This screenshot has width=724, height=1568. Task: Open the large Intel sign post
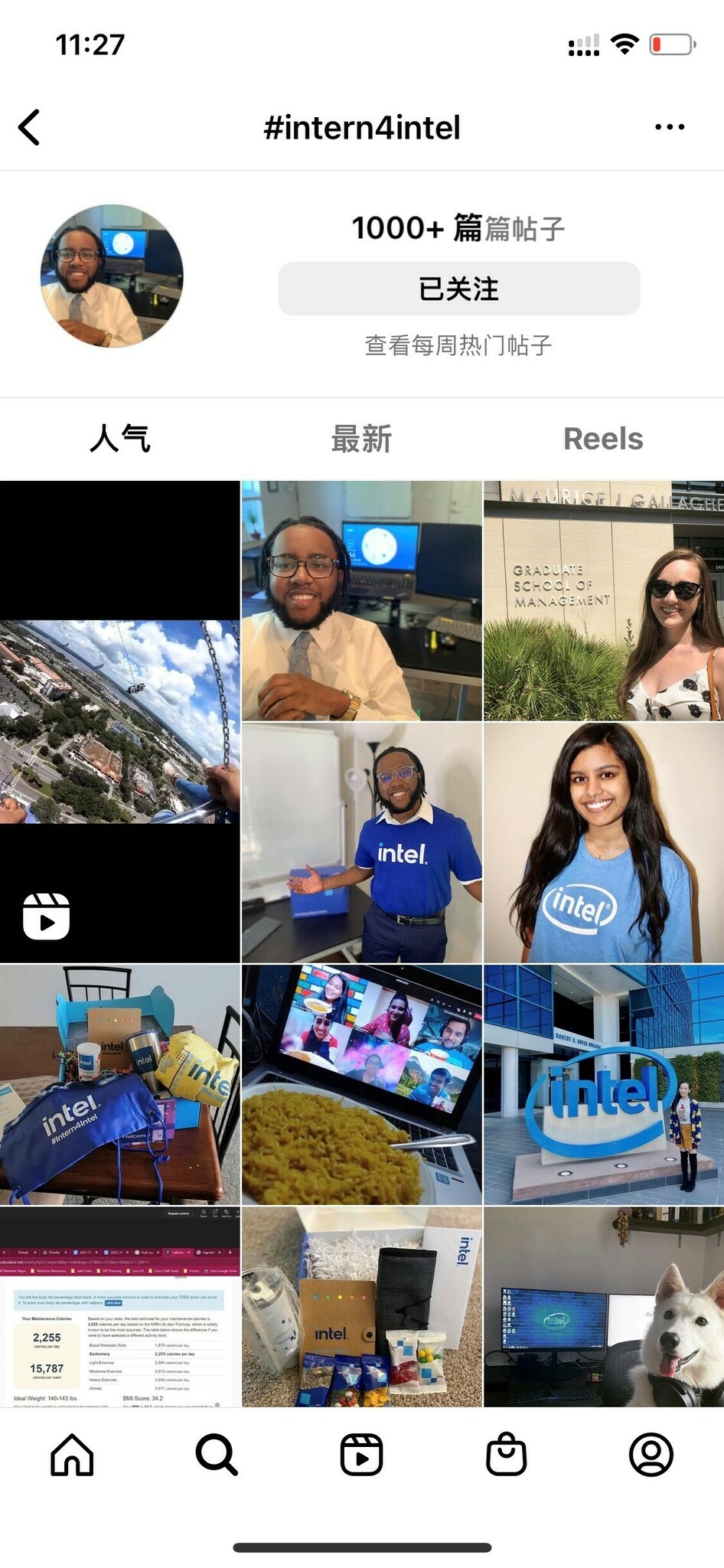tap(604, 1084)
